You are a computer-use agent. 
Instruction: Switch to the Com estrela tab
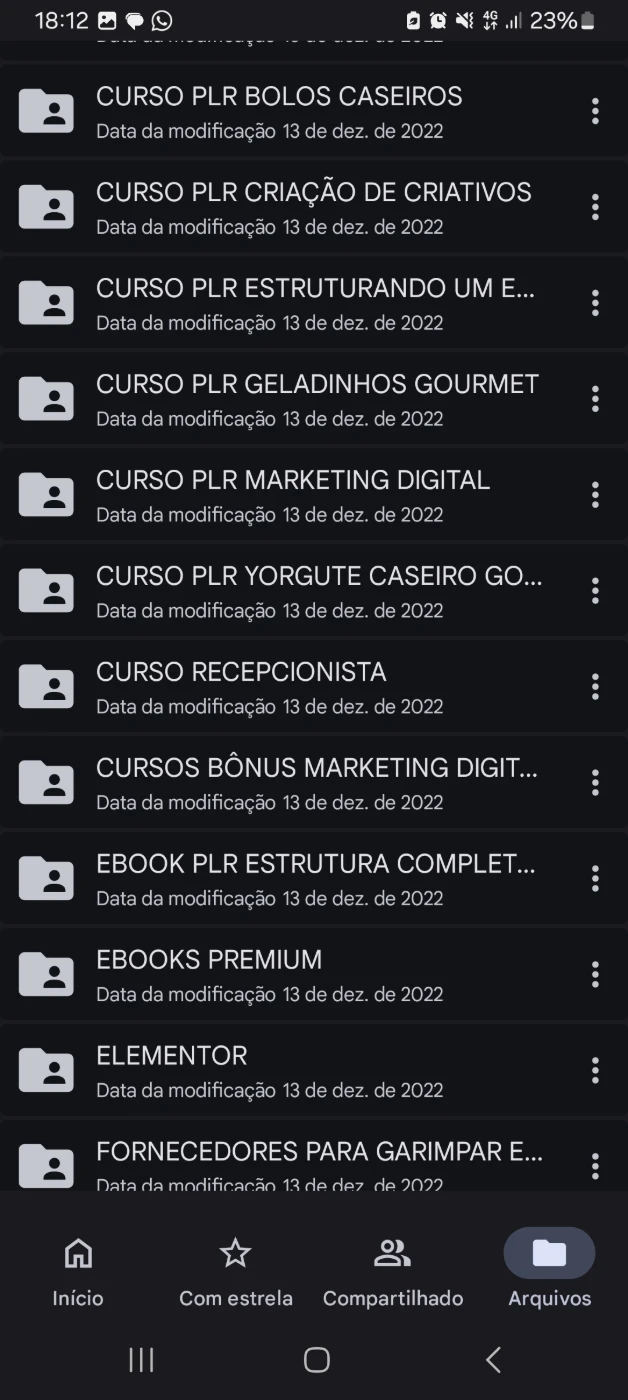(236, 1270)
